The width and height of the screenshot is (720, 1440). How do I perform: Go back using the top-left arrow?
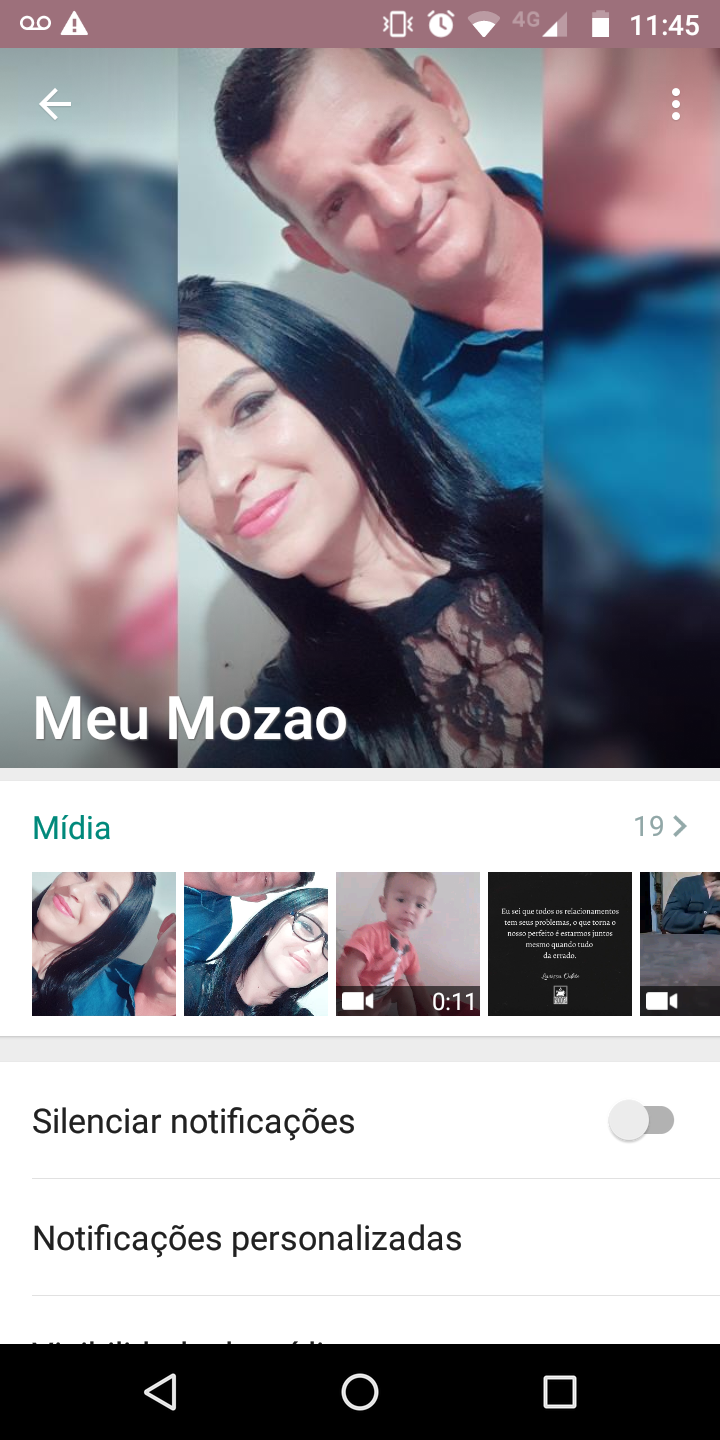click(55, 104)
